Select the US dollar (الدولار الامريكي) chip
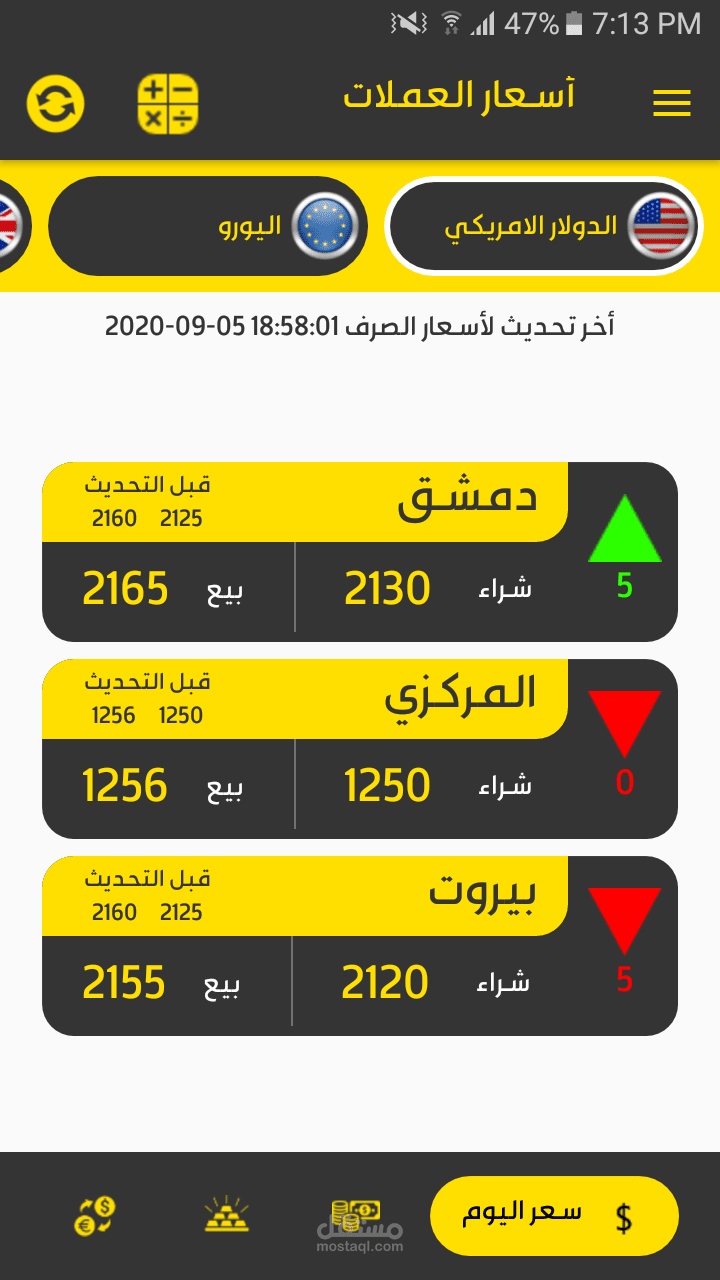720x1280 pixels. 544,226
